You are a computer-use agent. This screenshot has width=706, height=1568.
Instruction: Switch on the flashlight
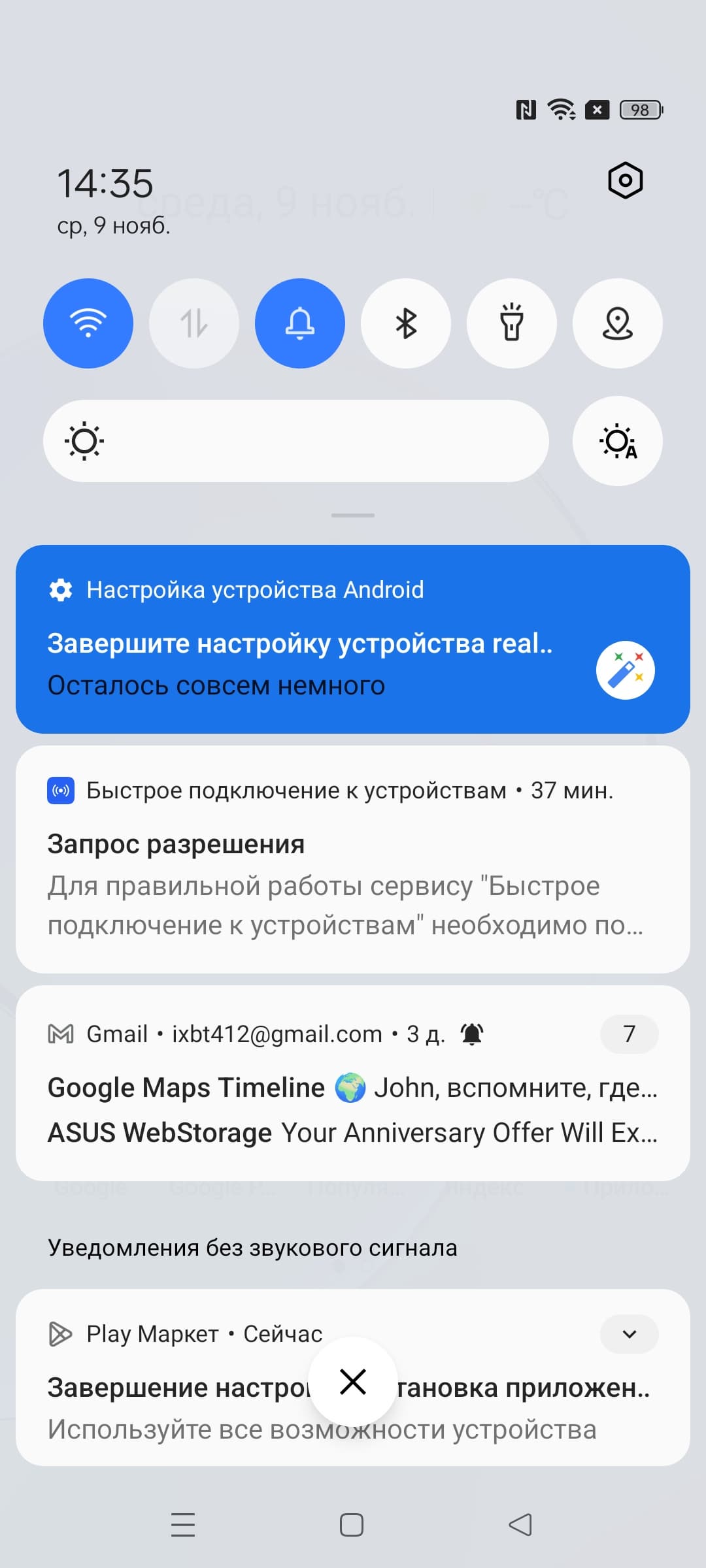click(x=512, y=323)
